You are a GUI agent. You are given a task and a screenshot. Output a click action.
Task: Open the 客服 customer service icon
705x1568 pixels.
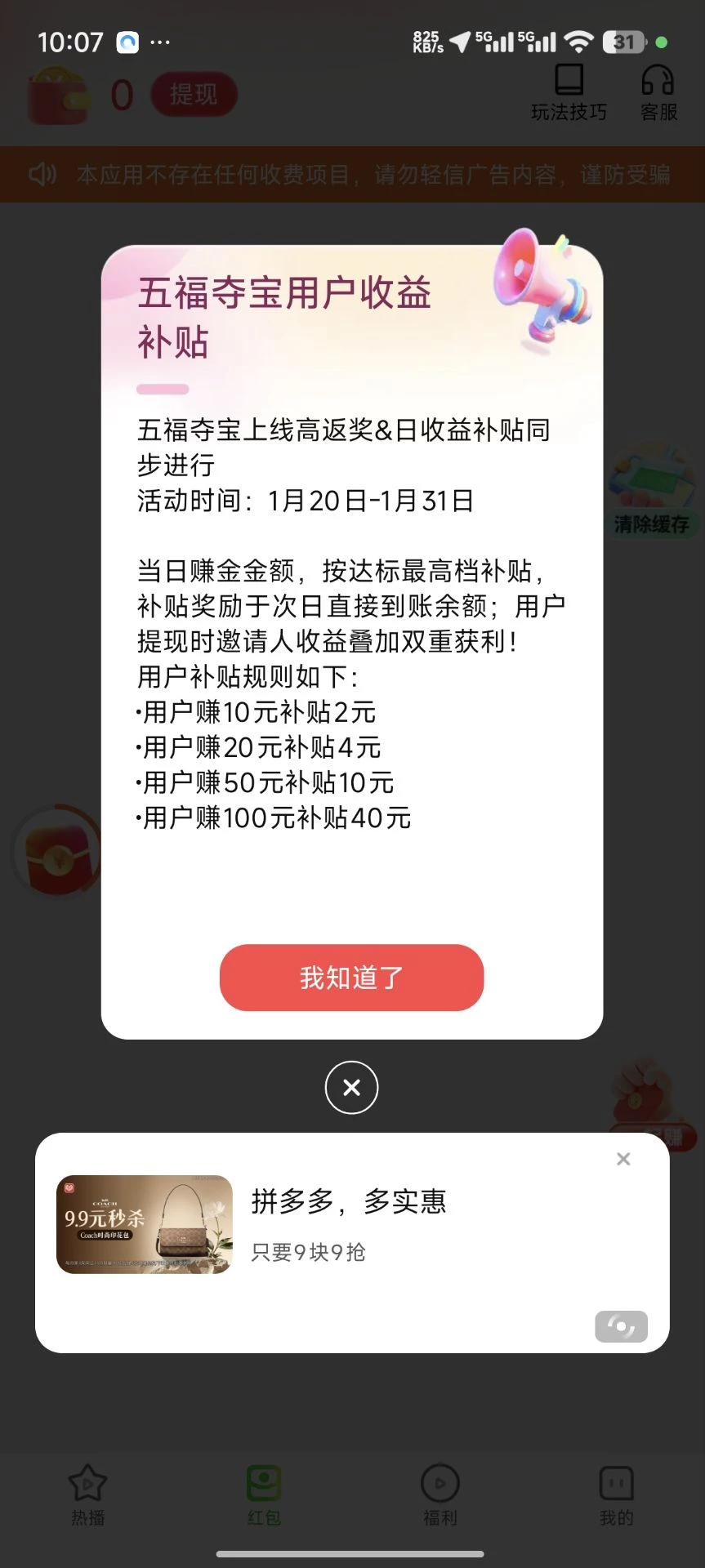click(658, 90)
